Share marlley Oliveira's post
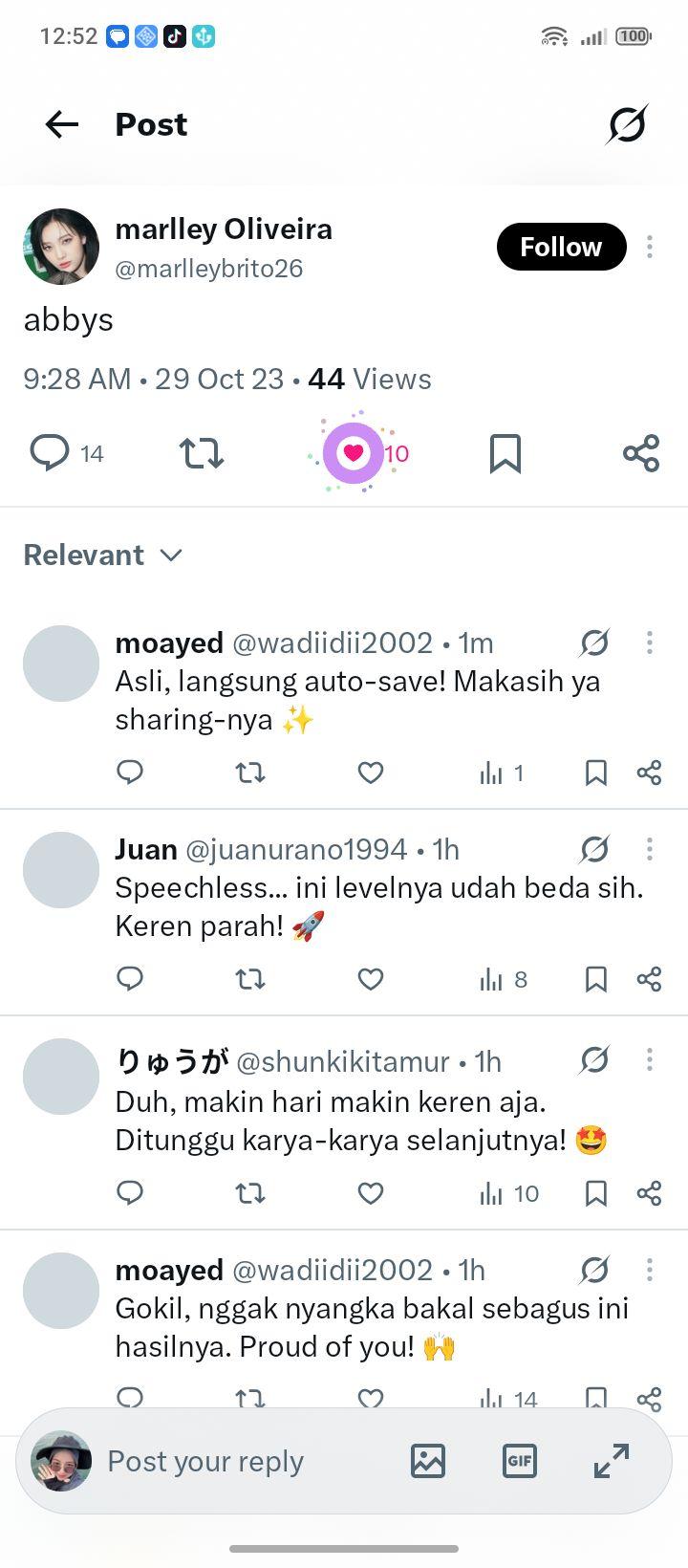 point(641,453)
